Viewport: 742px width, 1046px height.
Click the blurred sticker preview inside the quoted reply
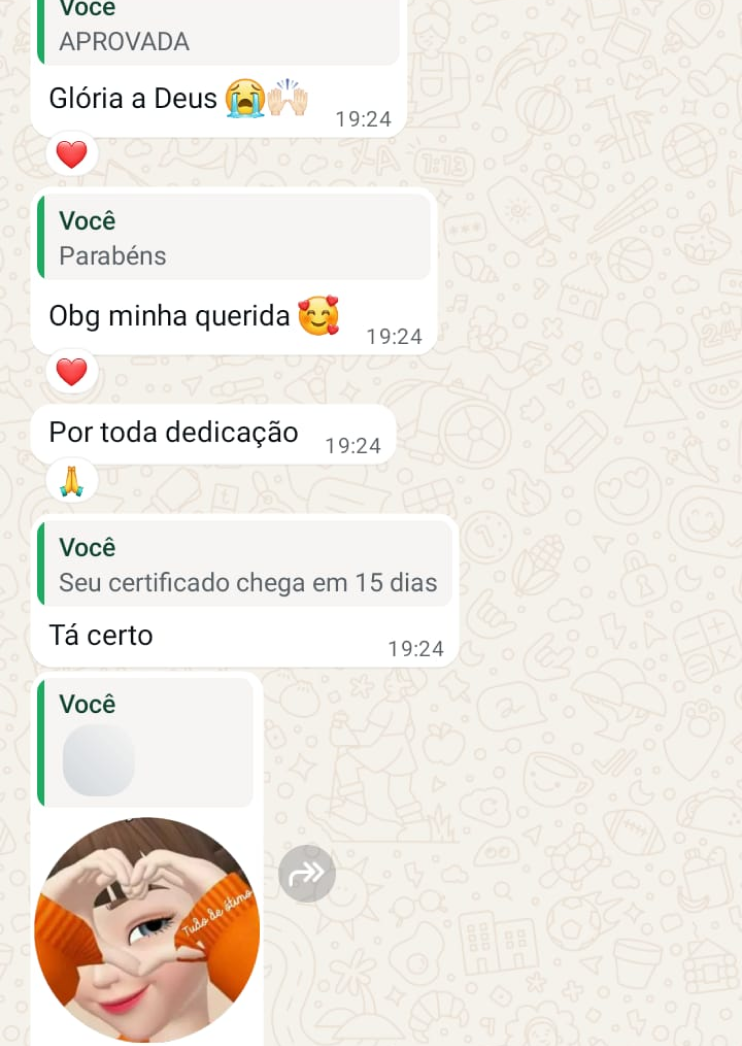97,762
